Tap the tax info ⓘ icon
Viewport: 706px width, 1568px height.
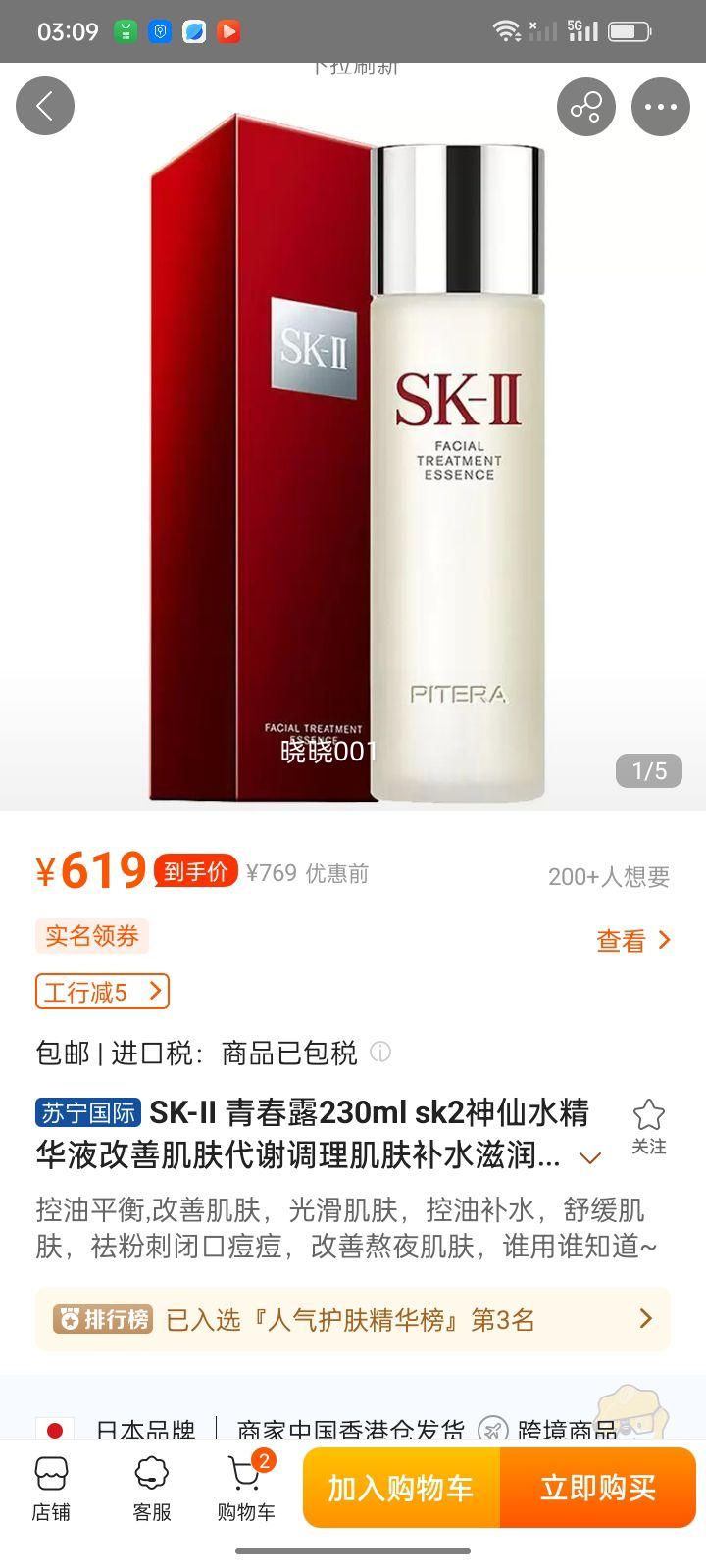point(380,1052)
